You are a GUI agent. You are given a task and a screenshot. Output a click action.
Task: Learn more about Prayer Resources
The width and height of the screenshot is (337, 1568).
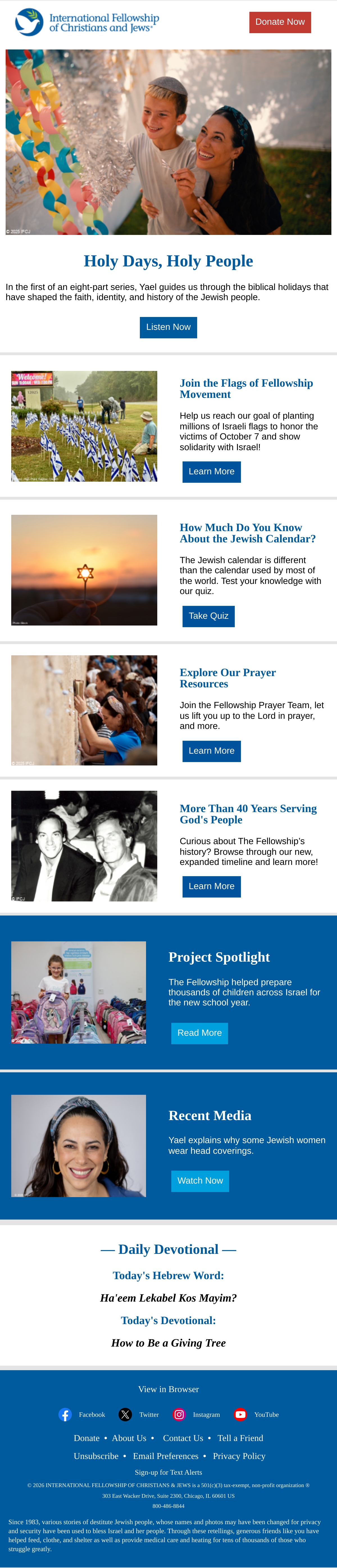click(211, 751)
